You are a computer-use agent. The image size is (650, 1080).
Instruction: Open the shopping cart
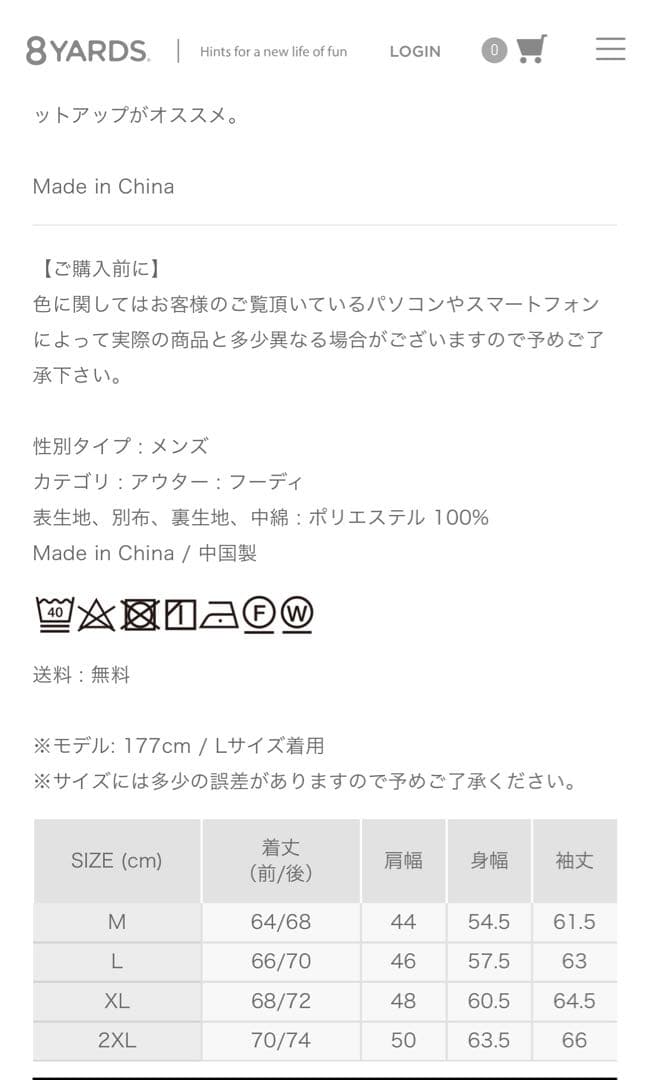click(x=531, y=49)
